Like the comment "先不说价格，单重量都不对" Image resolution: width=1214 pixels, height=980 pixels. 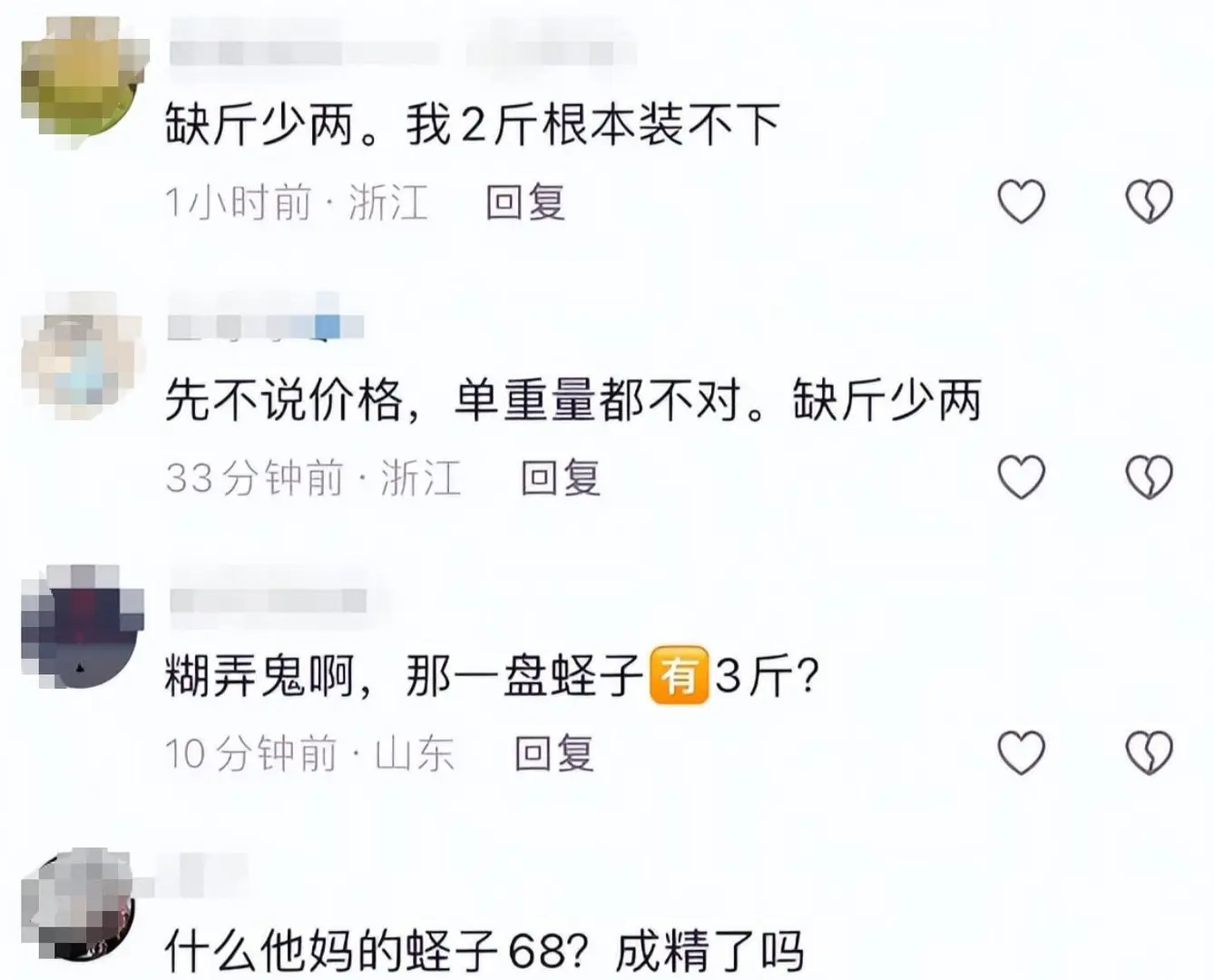[x=1022, y=476]
